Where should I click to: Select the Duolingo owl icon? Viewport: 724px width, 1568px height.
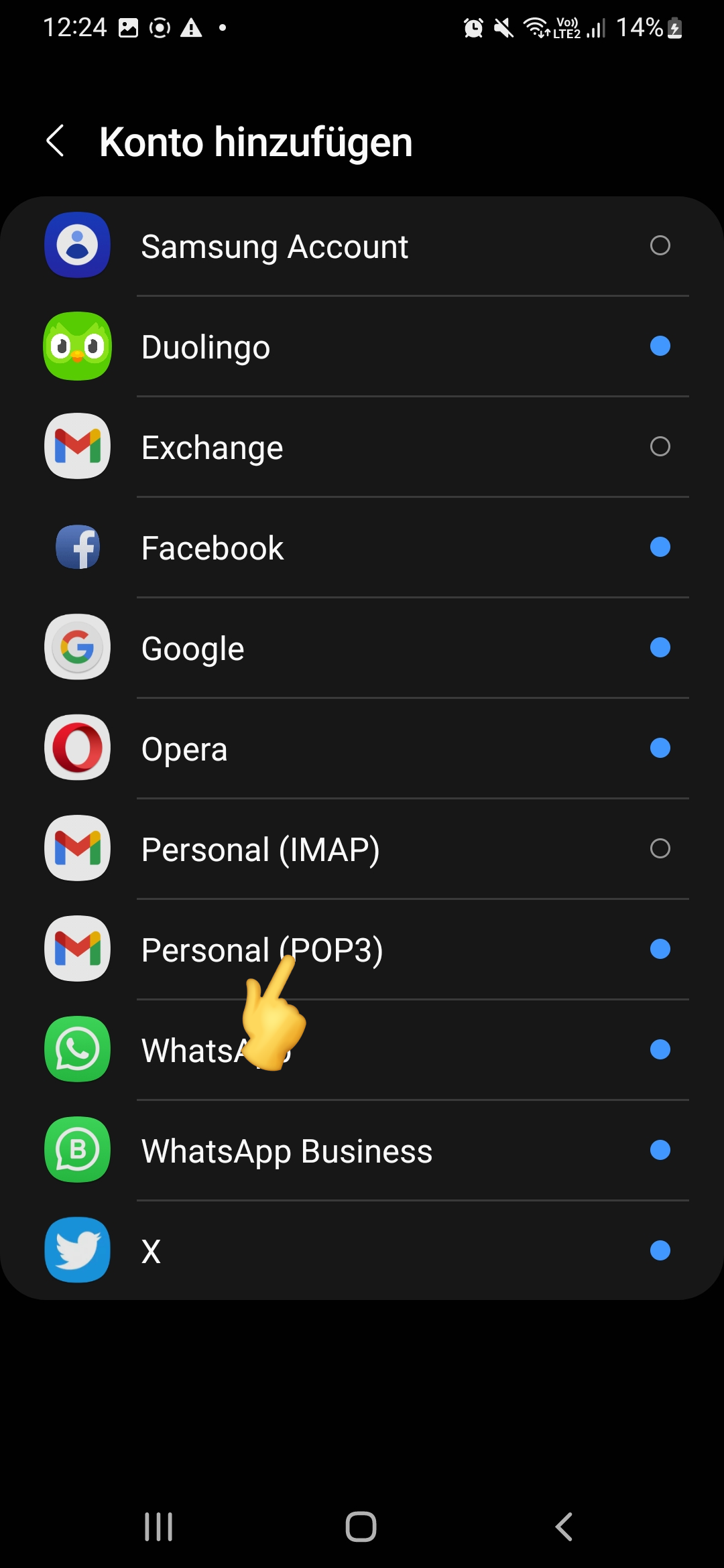point(76,346)
